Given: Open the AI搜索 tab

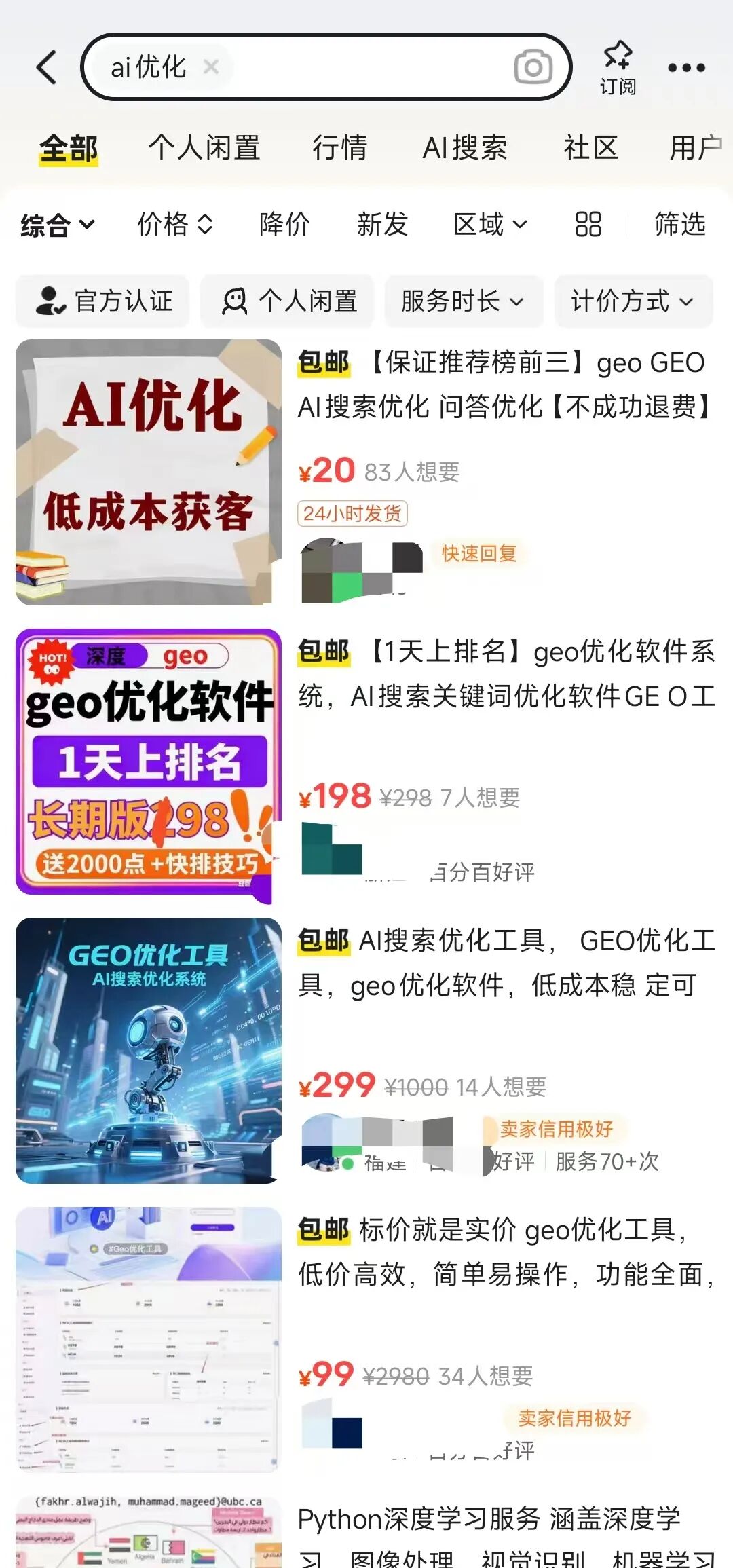Looking at the screenshot, I should [465, 148].
